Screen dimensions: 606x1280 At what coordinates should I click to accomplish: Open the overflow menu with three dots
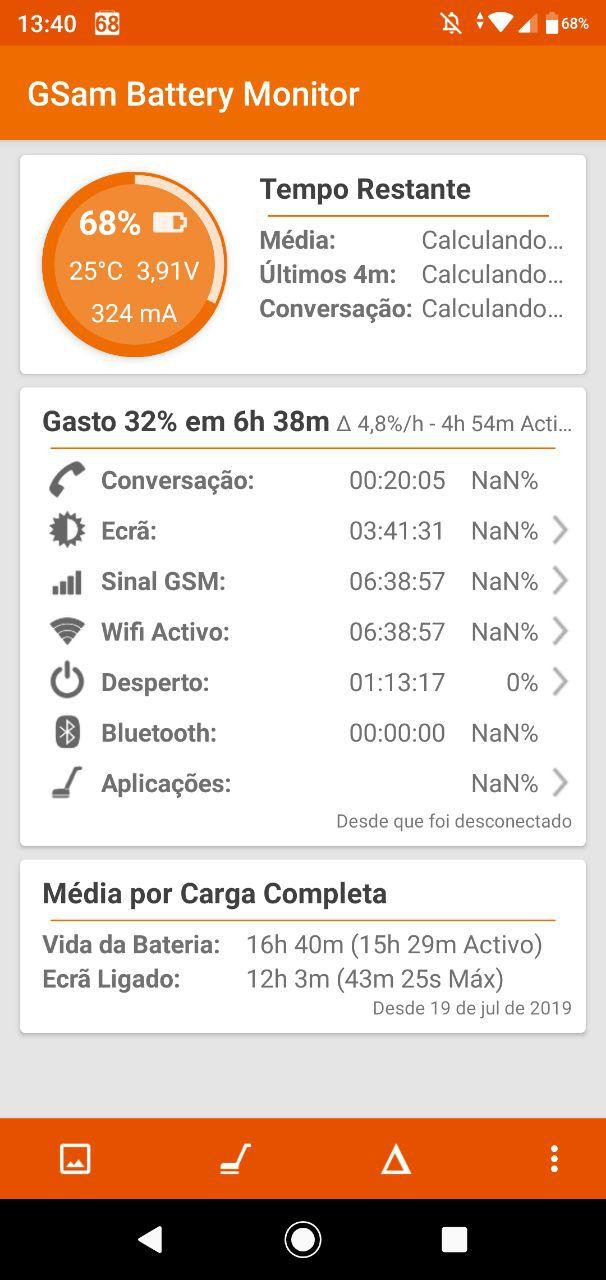point(554,1159)
